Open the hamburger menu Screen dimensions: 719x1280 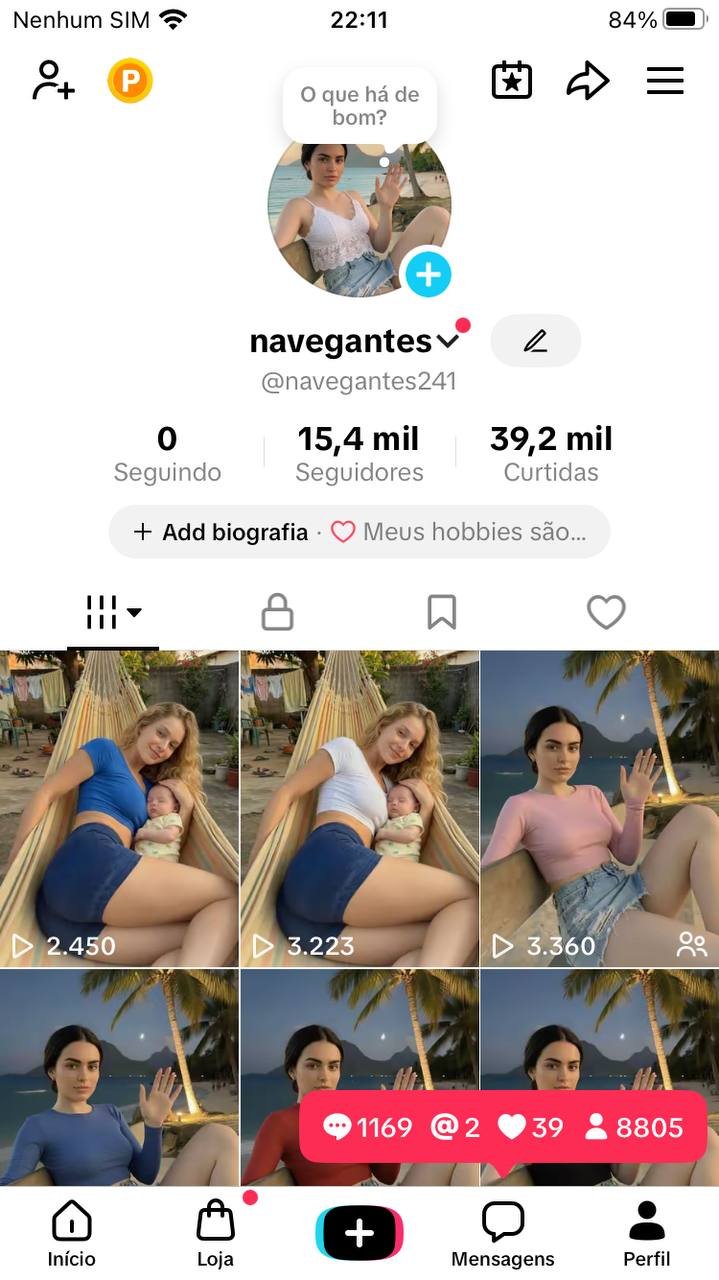[665, 81]
